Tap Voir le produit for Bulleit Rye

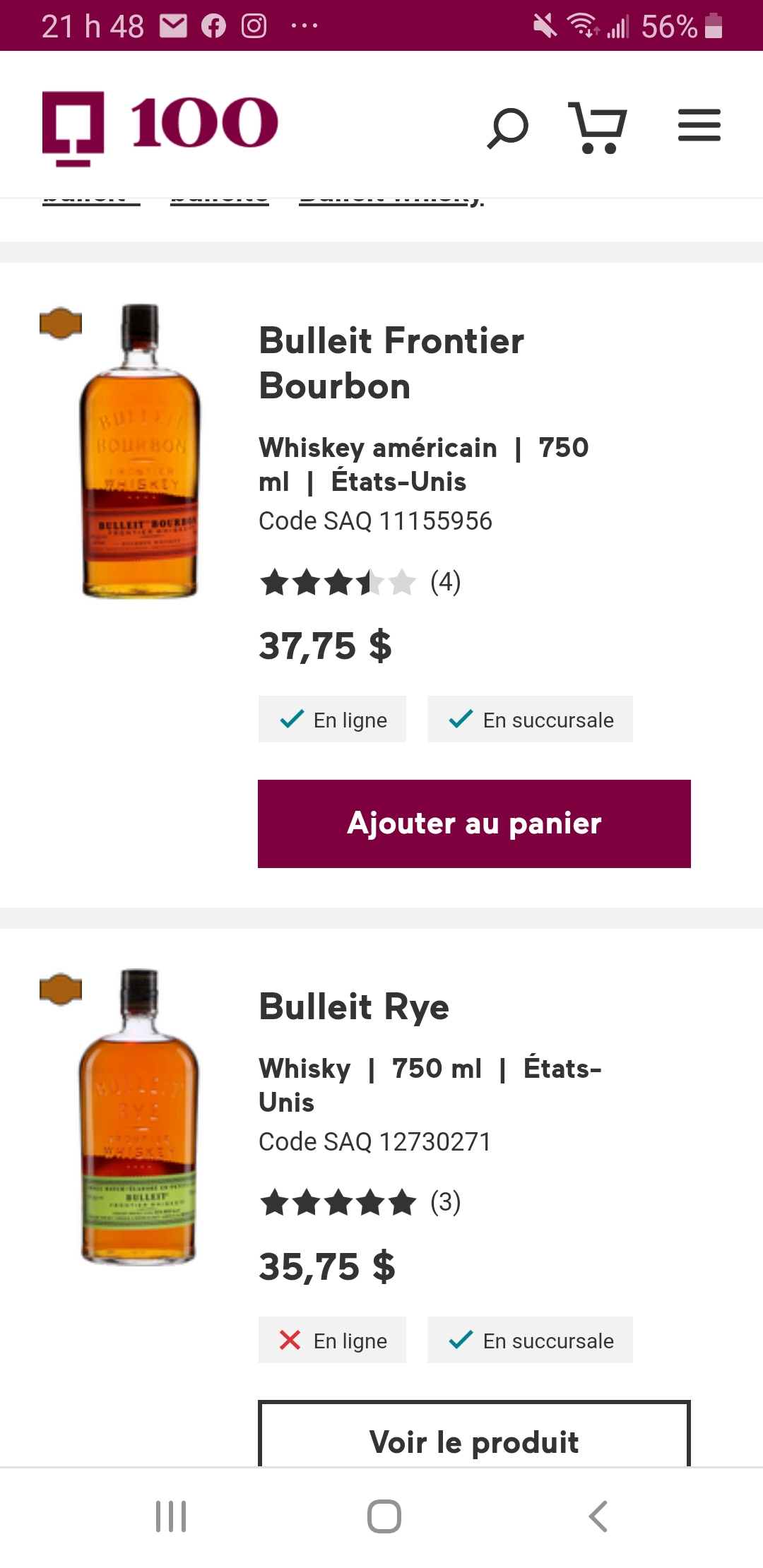click(474, 1437)
